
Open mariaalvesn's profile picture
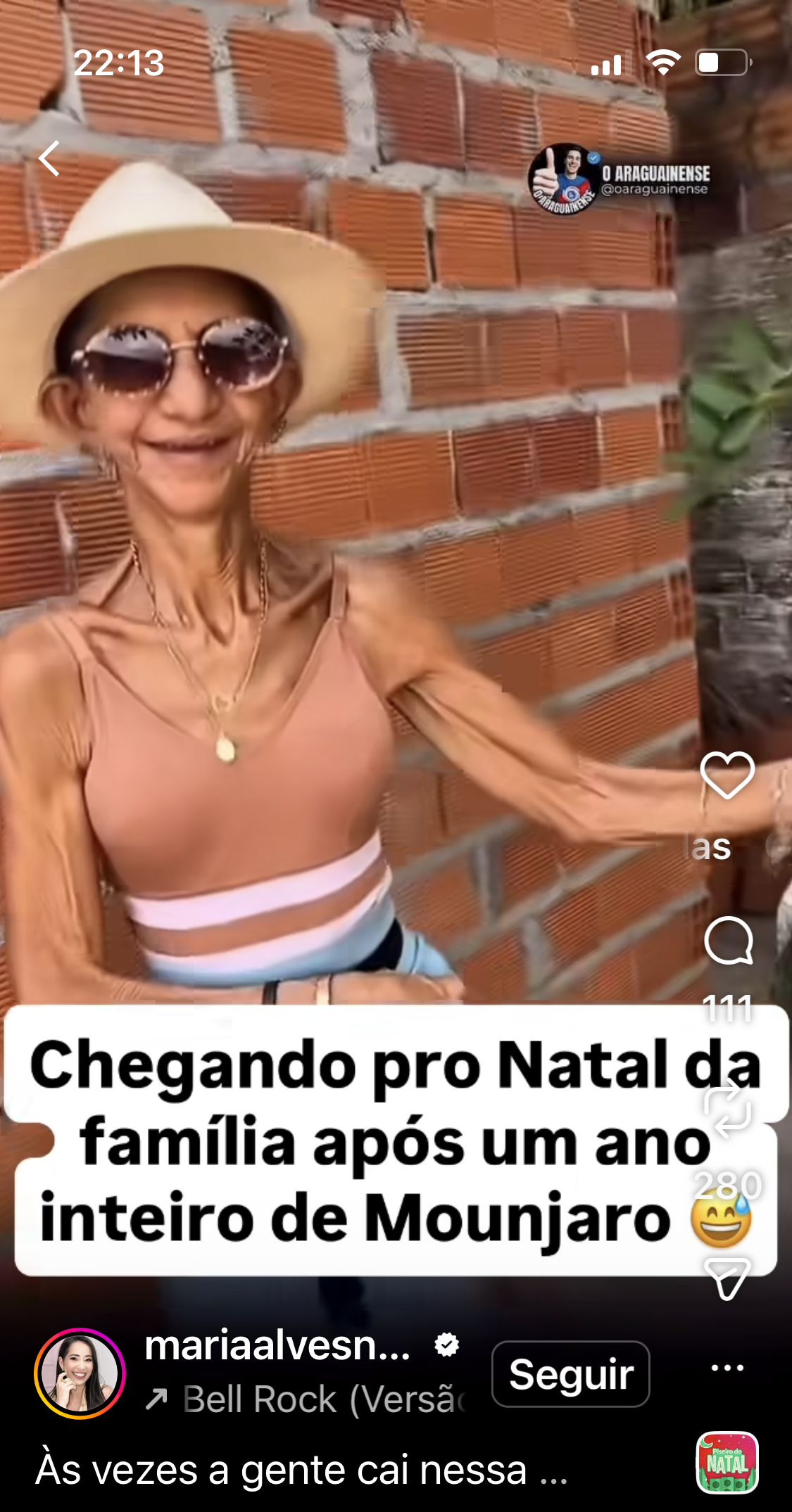(x=80, y=1373)
